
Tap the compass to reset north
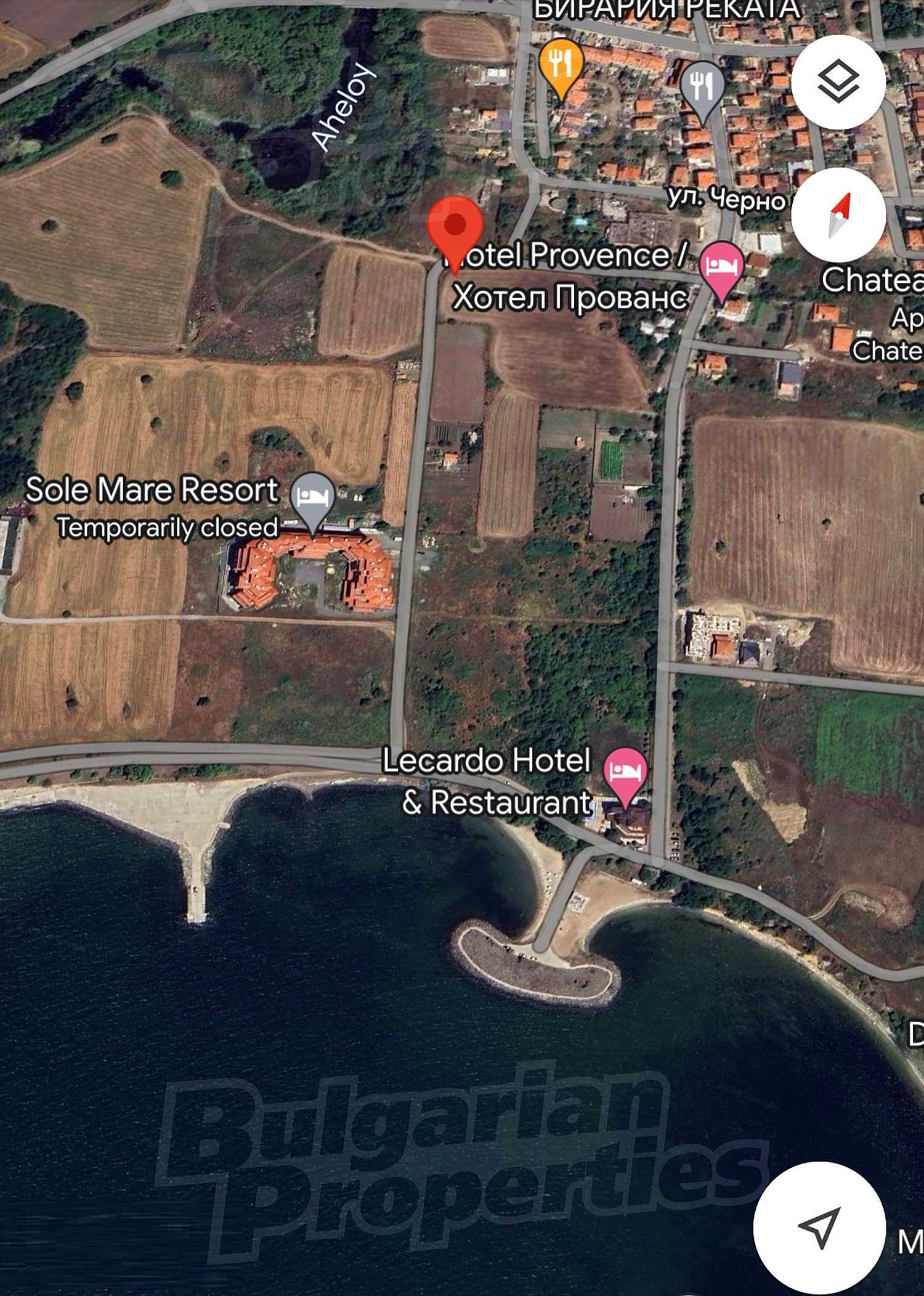click(838, 214)
